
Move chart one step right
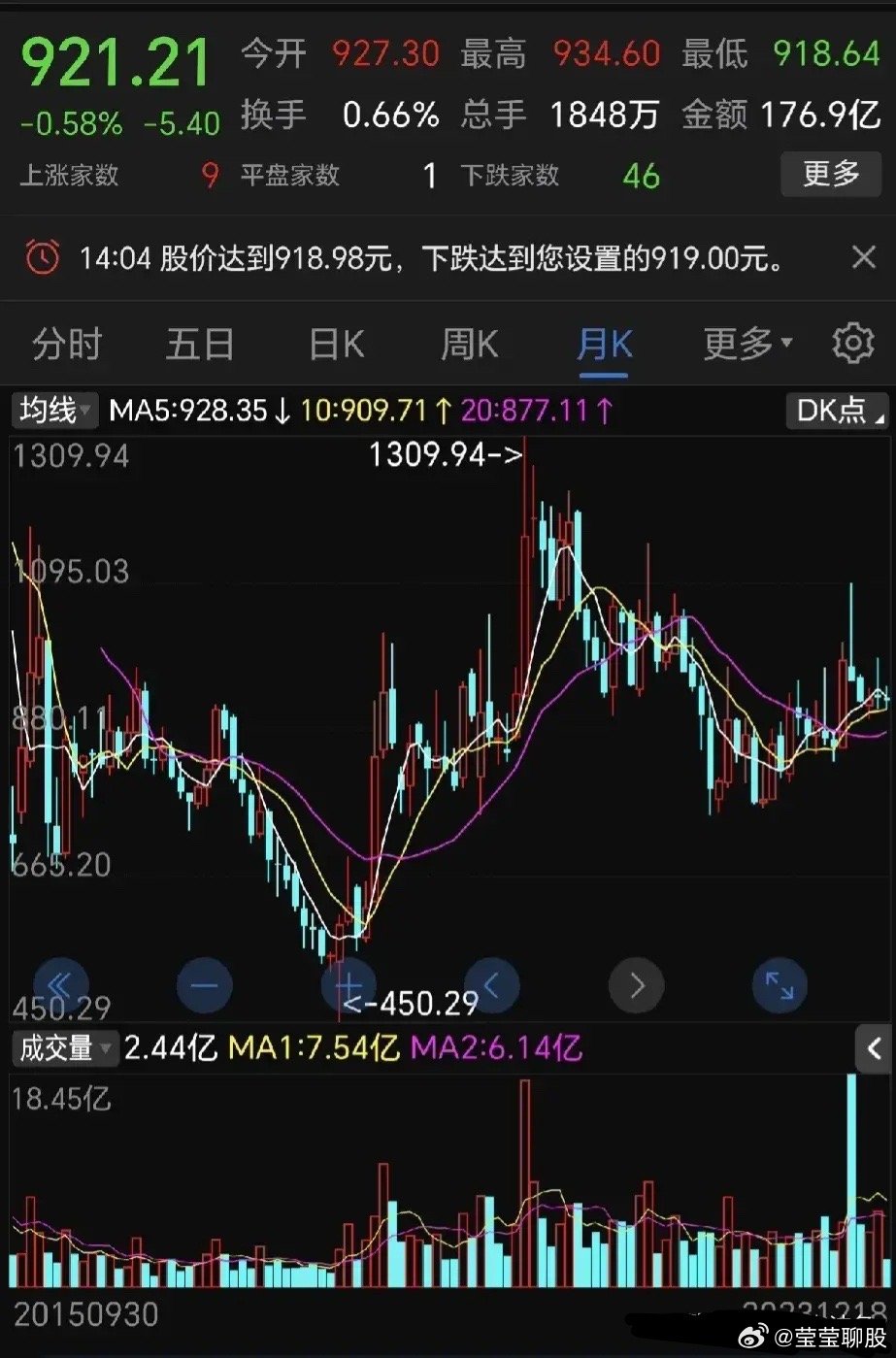637,986
